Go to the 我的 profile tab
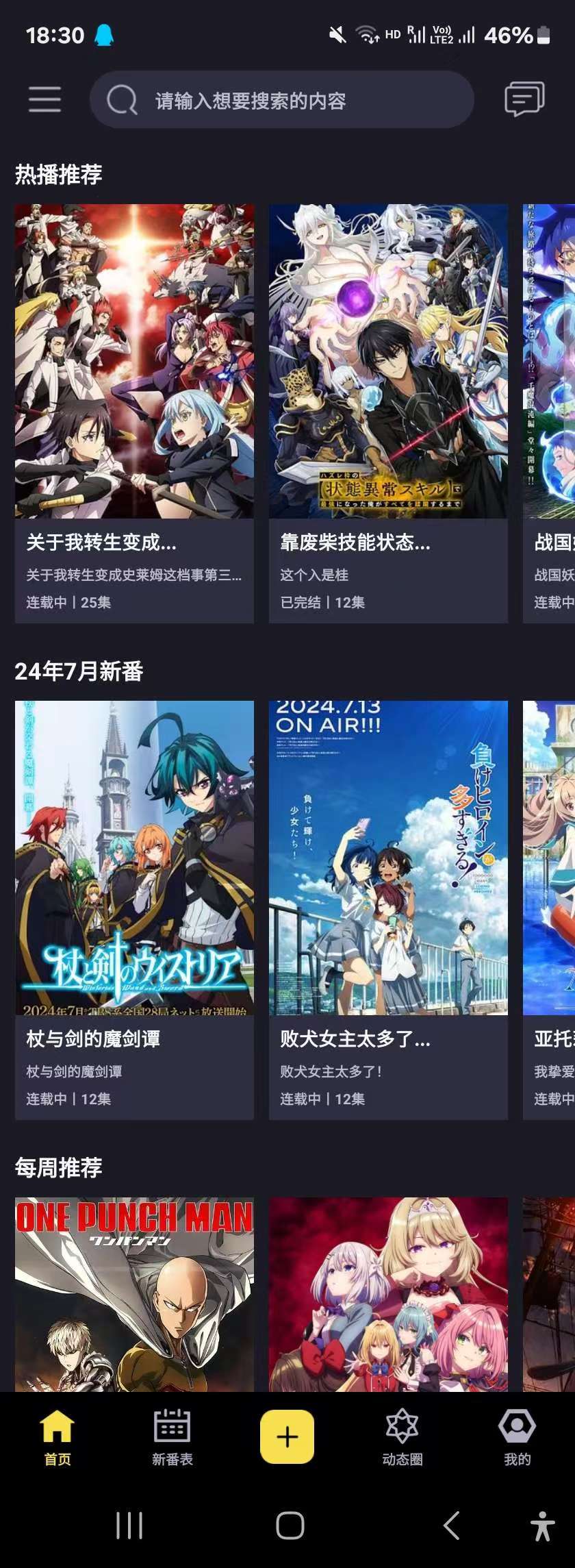Viewport: 575px width, 1568px height. tap(517, 1437)
